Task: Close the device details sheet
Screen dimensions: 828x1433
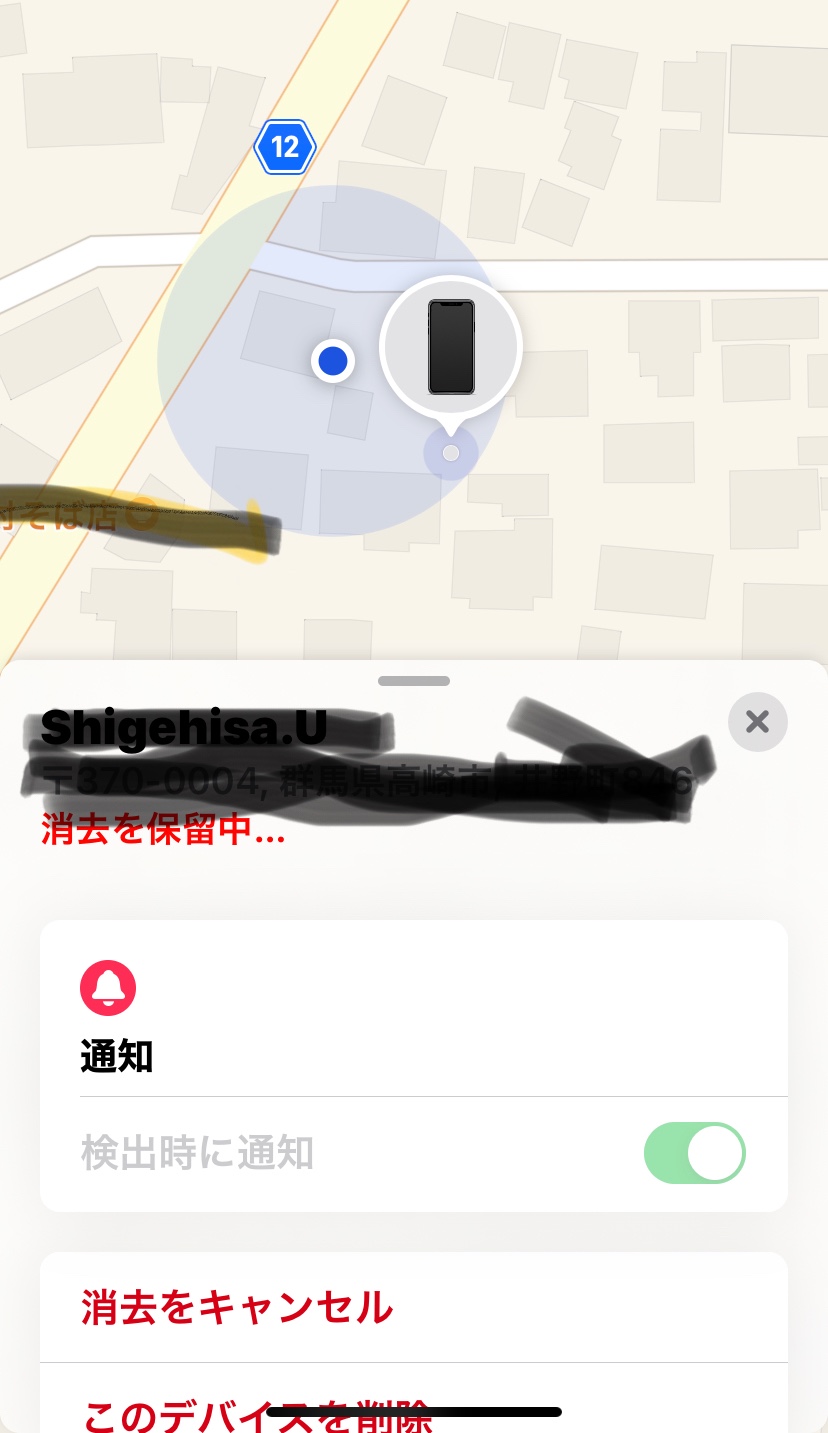Action: 757,721
